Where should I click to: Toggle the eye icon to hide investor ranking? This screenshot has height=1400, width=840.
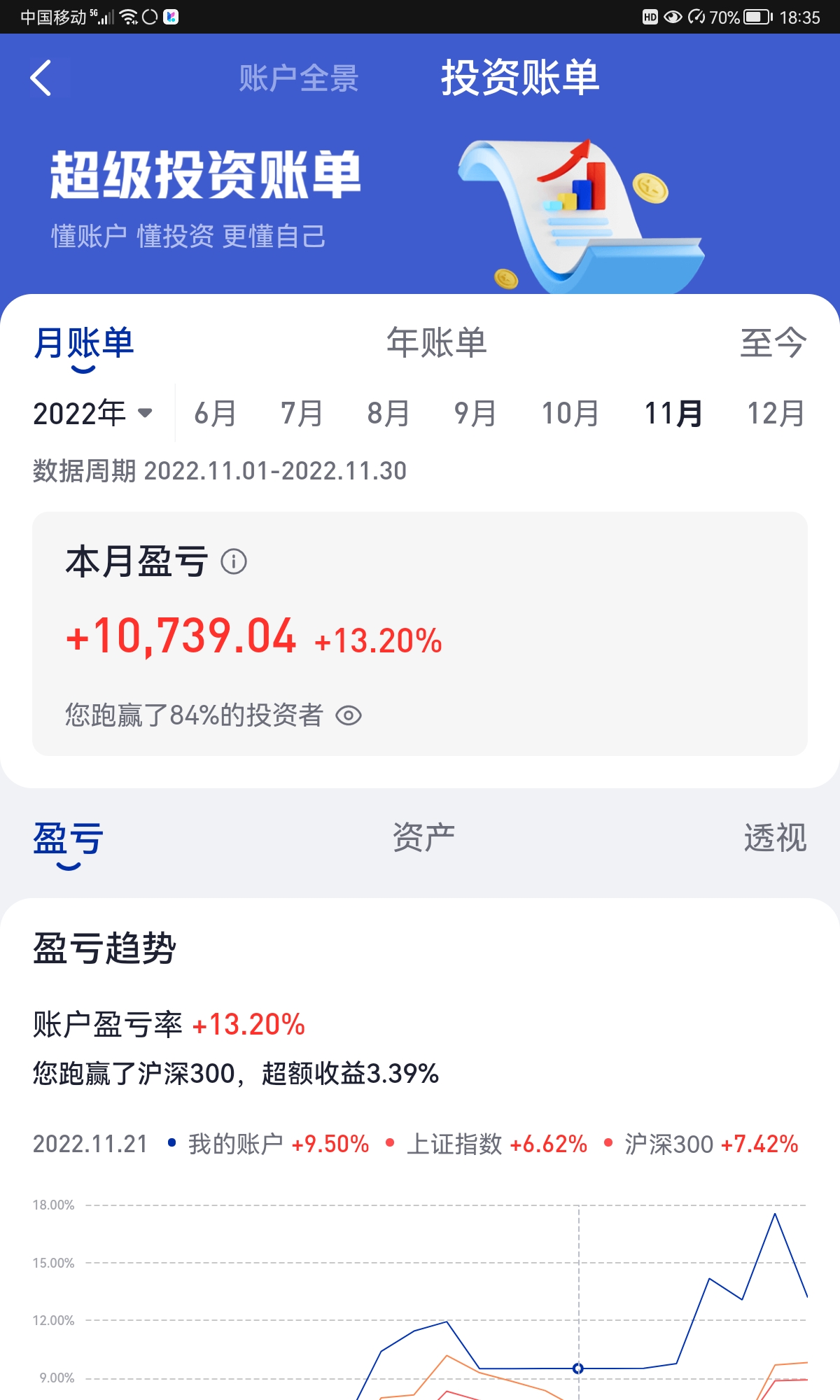(349, 715)
